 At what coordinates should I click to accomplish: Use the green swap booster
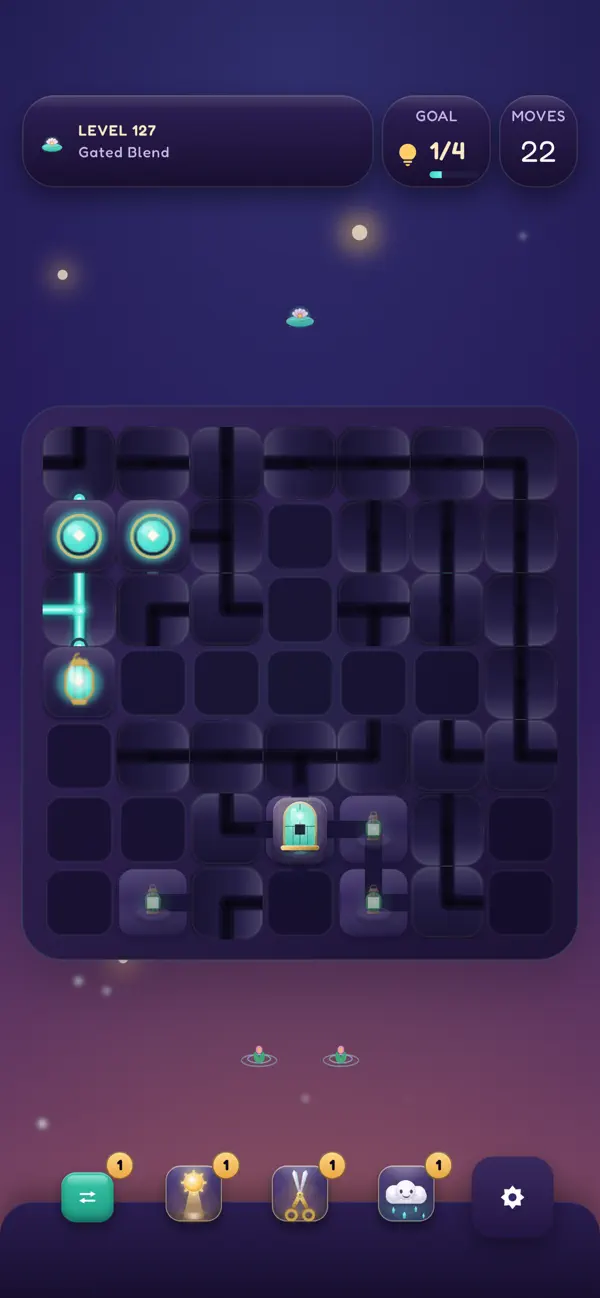tap(88, 1197)
